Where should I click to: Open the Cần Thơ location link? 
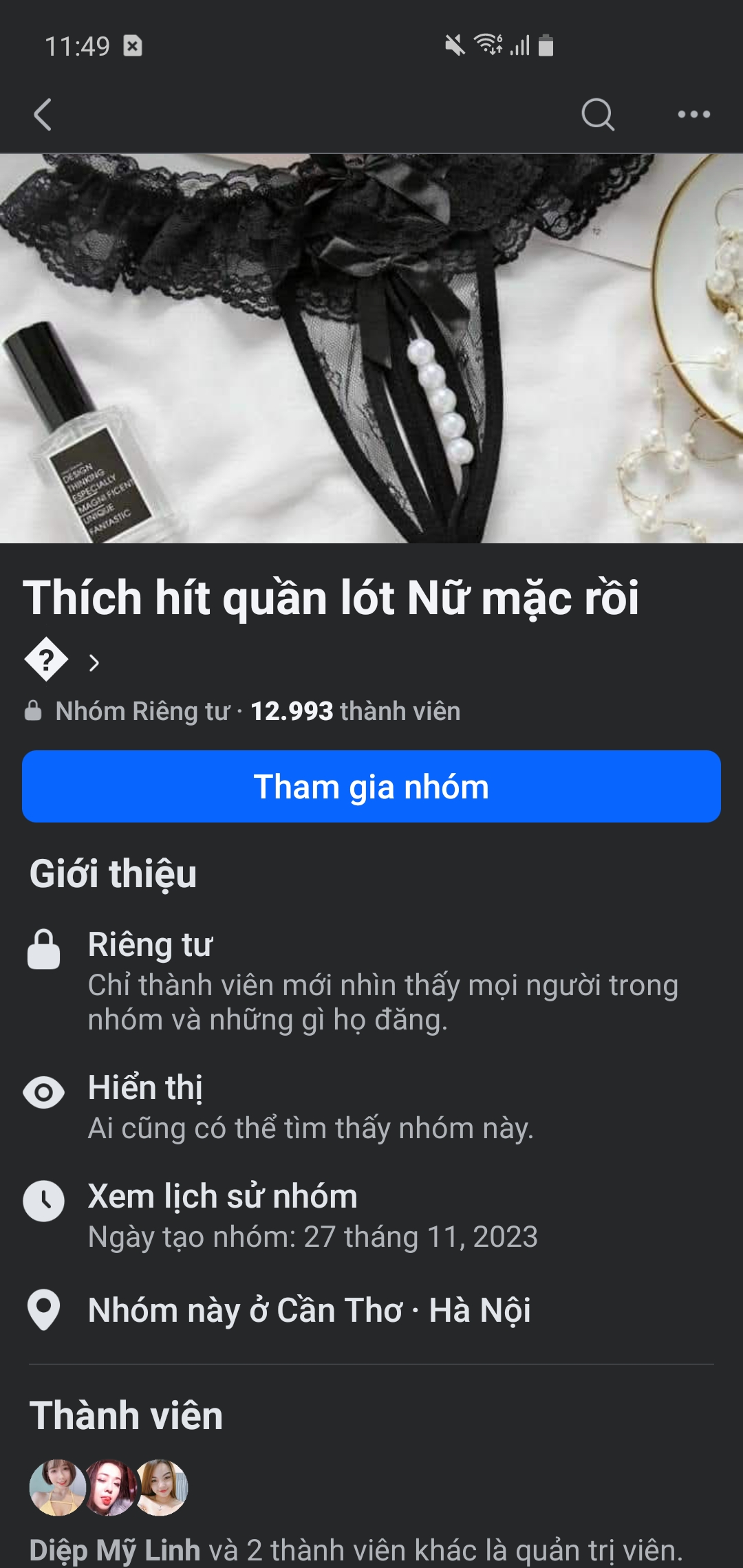tap(339, 1310)
